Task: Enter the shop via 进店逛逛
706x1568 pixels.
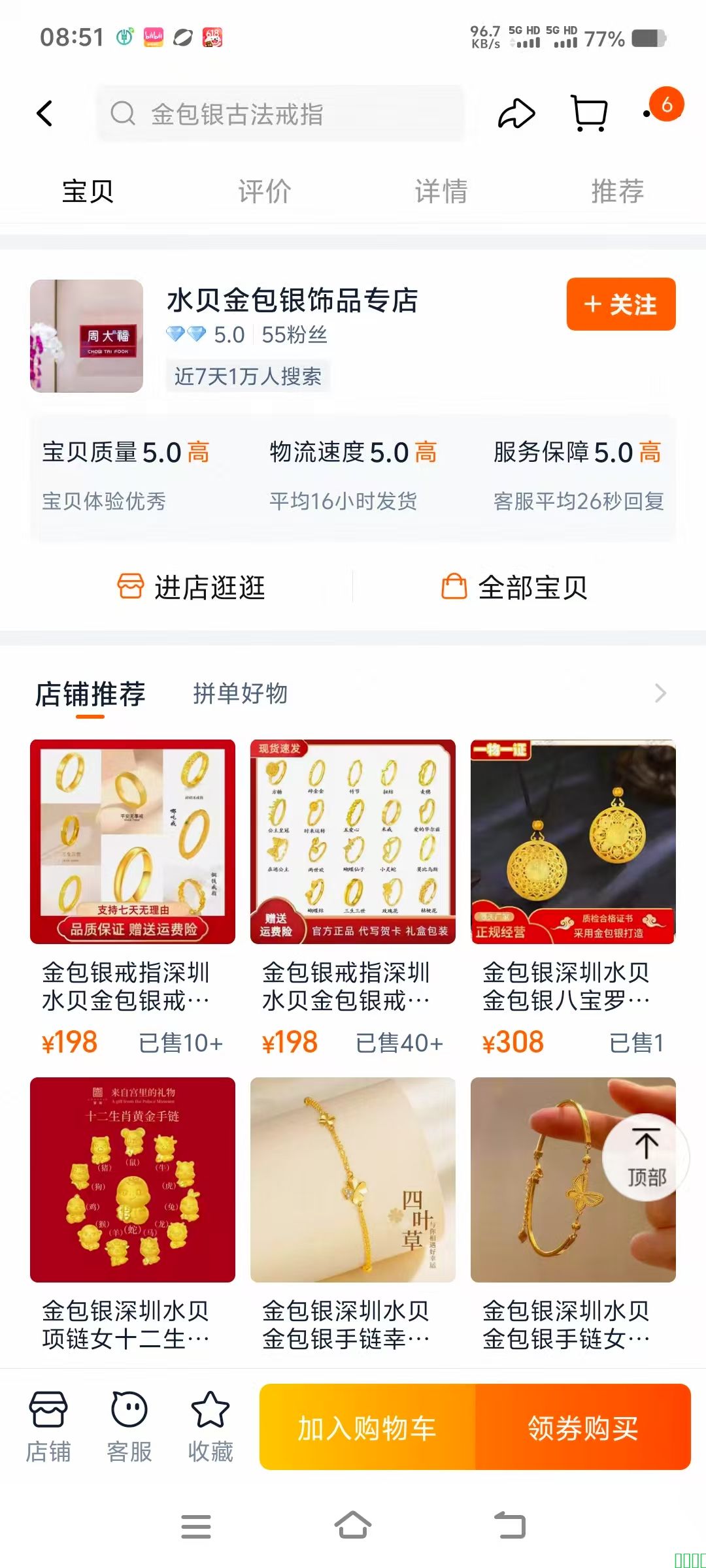Action: 192,587
